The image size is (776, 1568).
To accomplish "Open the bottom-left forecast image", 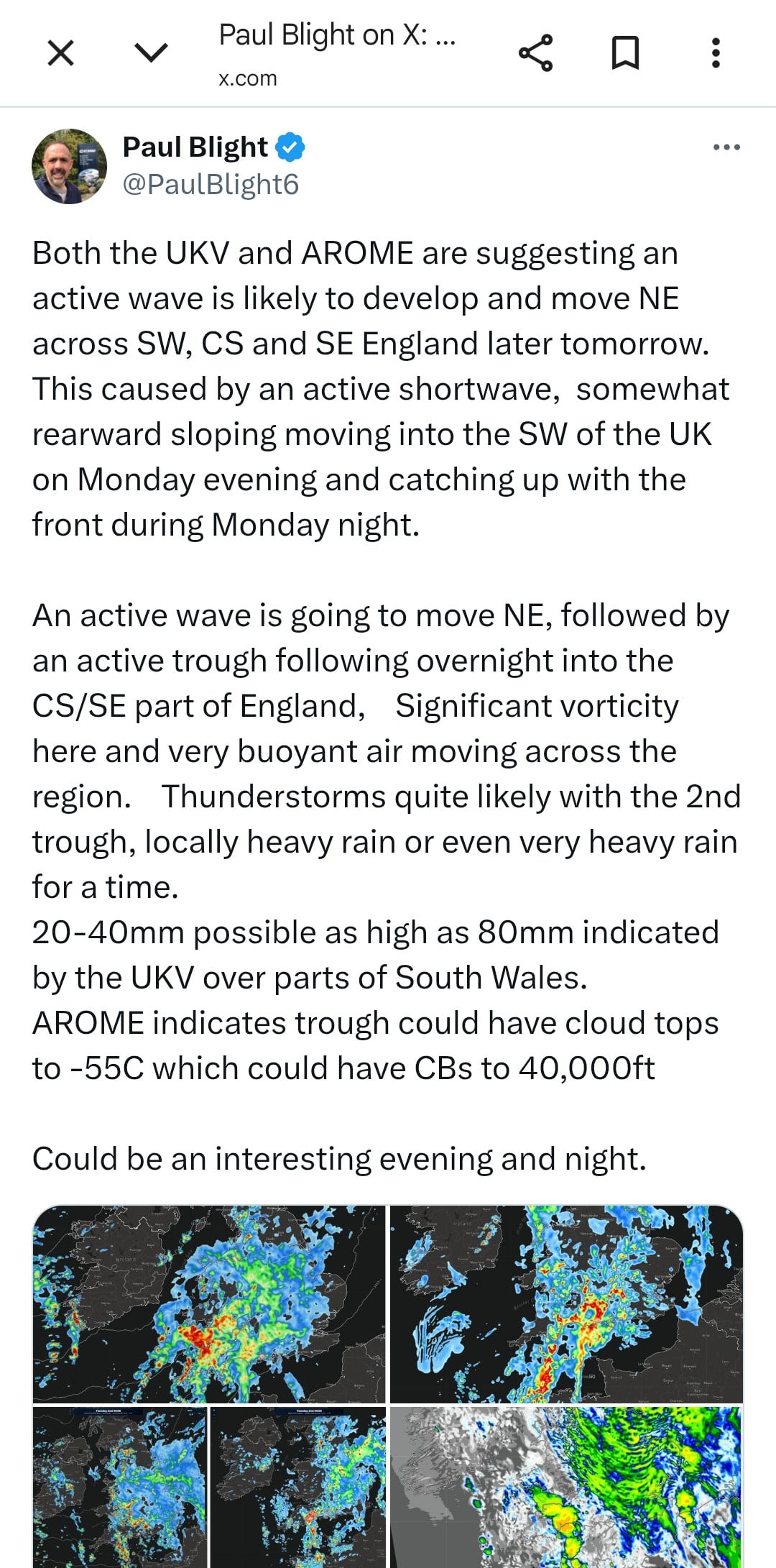I will (x=120, y=1487).
